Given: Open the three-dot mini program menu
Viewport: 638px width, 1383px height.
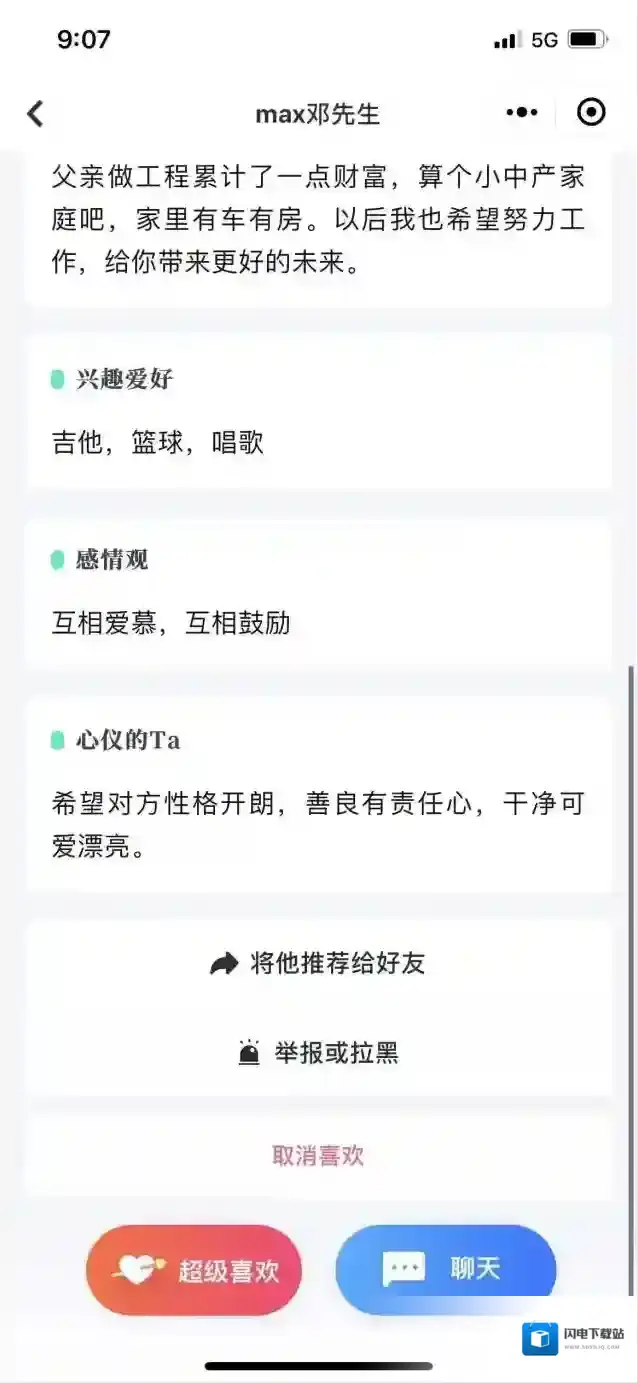Looking at the screenshot, I should [x=521, y=113].
